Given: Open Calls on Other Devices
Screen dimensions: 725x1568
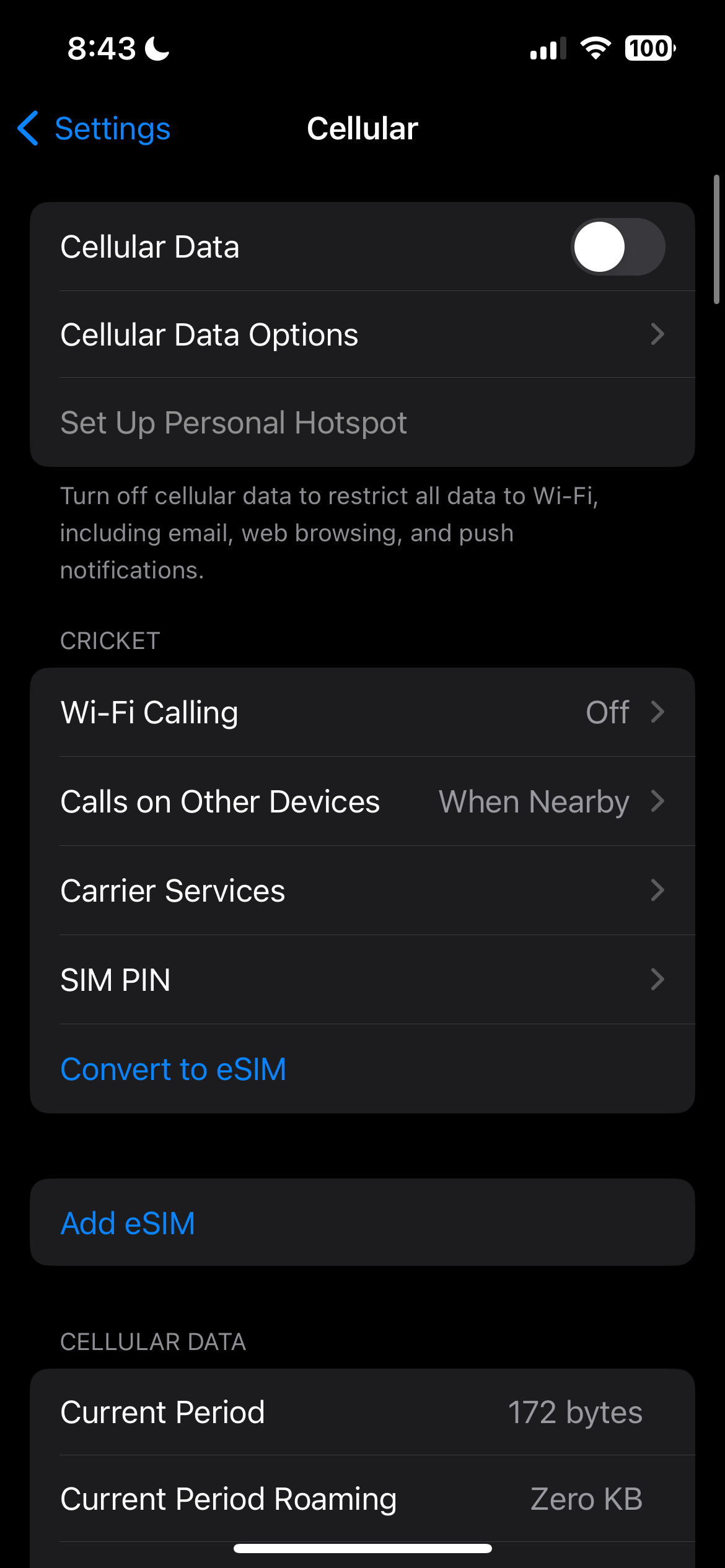Looking at the screenshot, I should (362, 802).
